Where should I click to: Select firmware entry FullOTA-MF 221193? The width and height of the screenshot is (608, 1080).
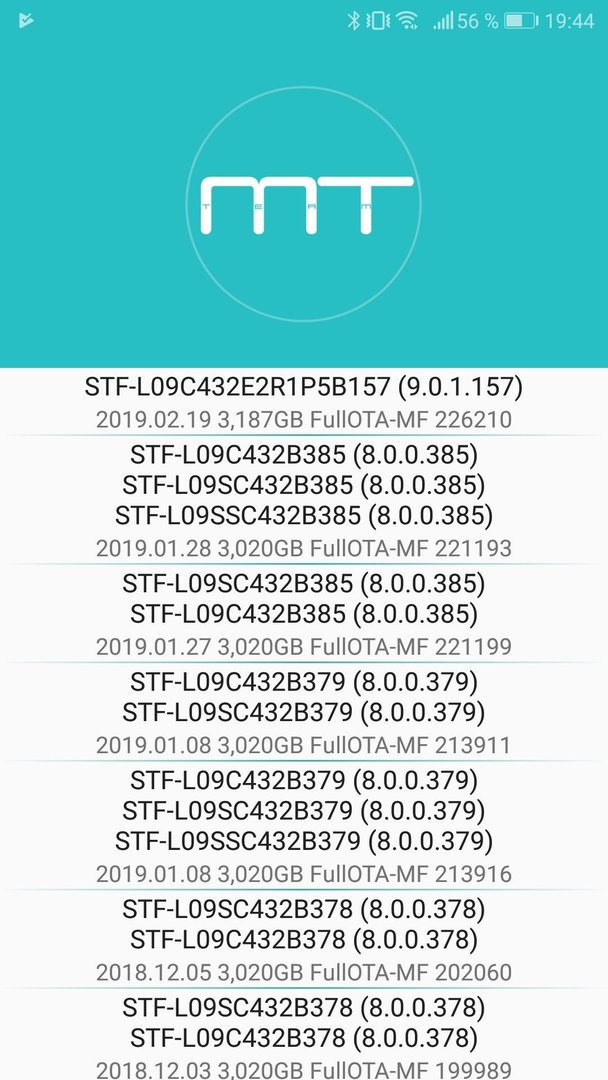tap(304, 499)
